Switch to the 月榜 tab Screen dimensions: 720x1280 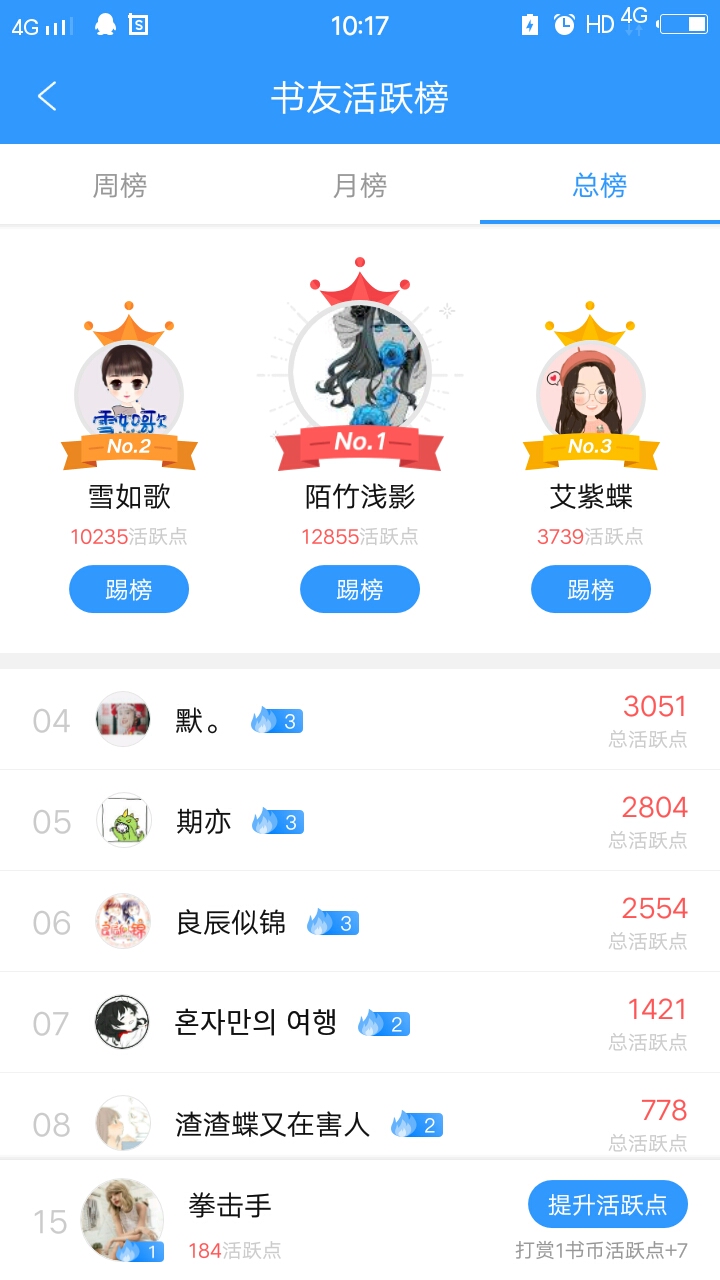click(x=360, y=185)
